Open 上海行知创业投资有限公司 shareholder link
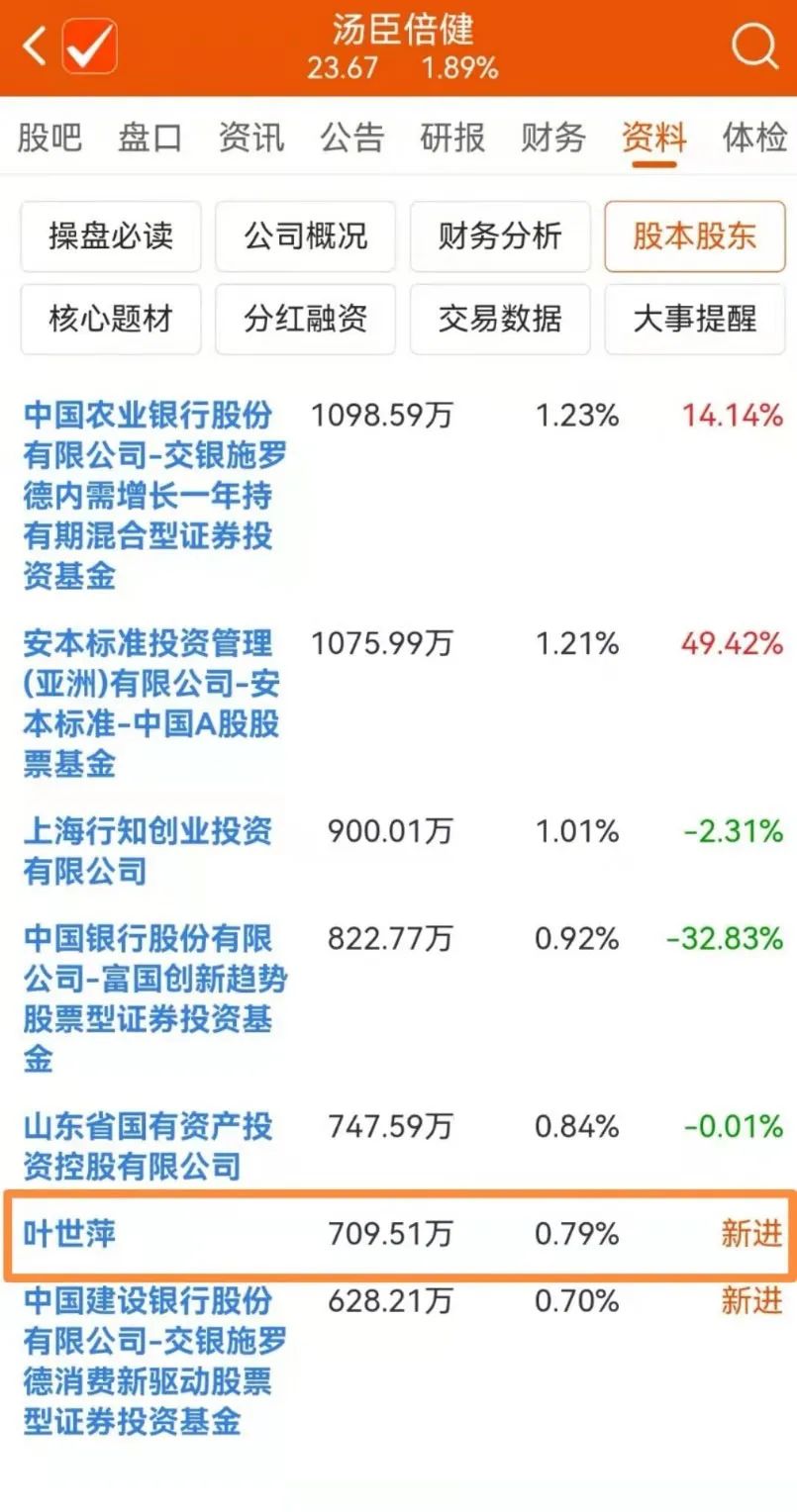 click(x=147, y=851)
